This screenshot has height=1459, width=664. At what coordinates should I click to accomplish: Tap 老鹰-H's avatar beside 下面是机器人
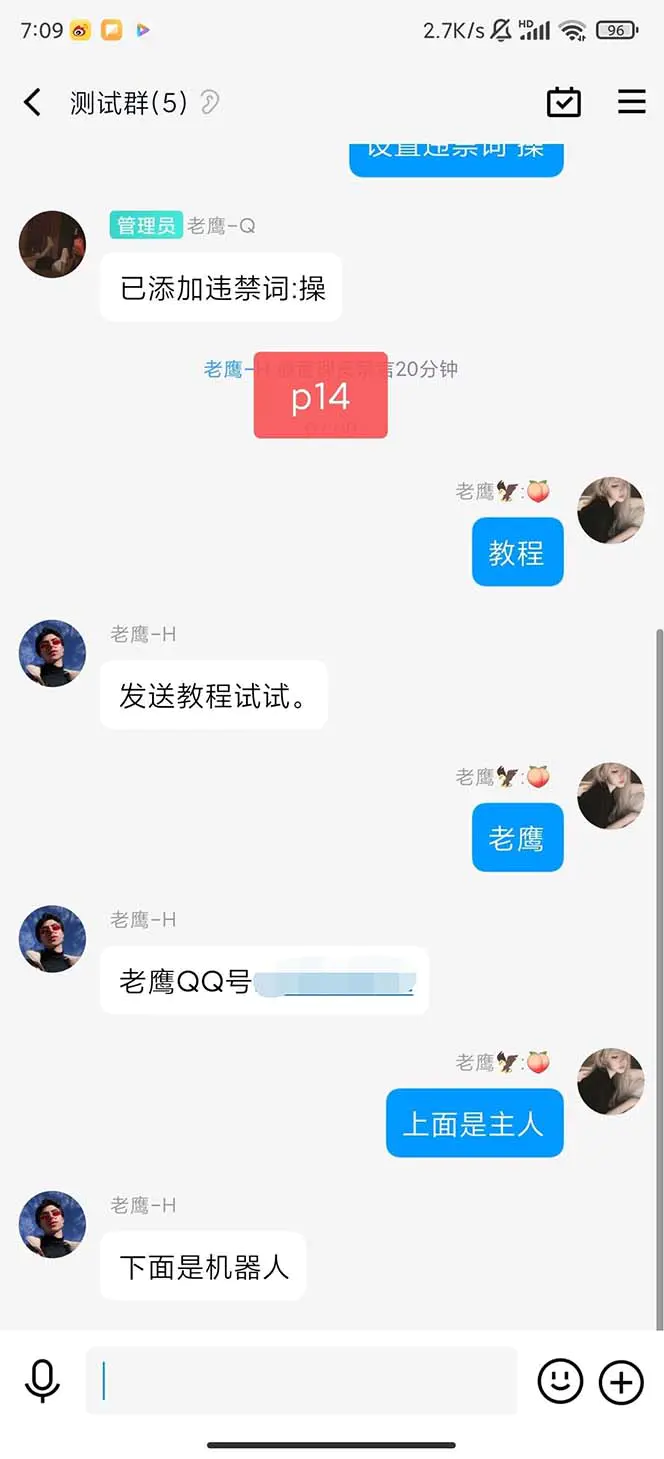tap(52, 1224)
